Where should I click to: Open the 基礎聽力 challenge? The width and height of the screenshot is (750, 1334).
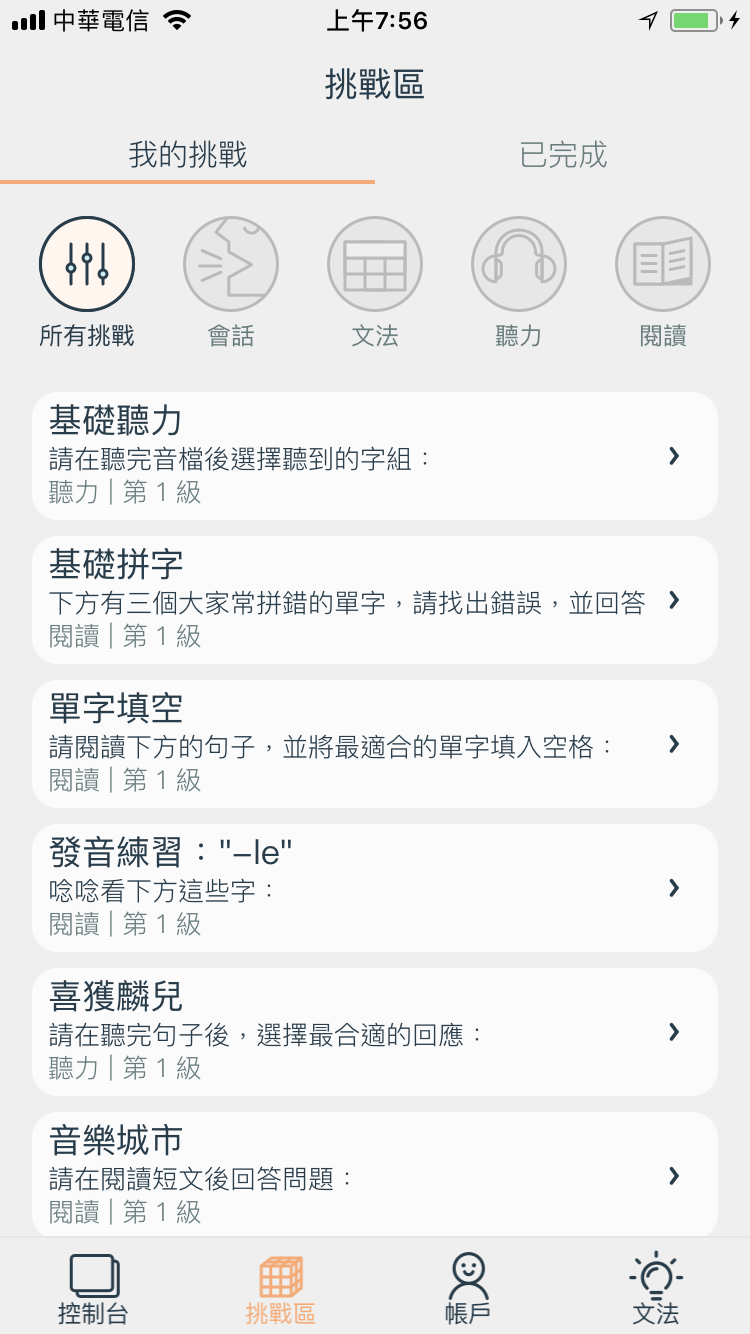375,456
